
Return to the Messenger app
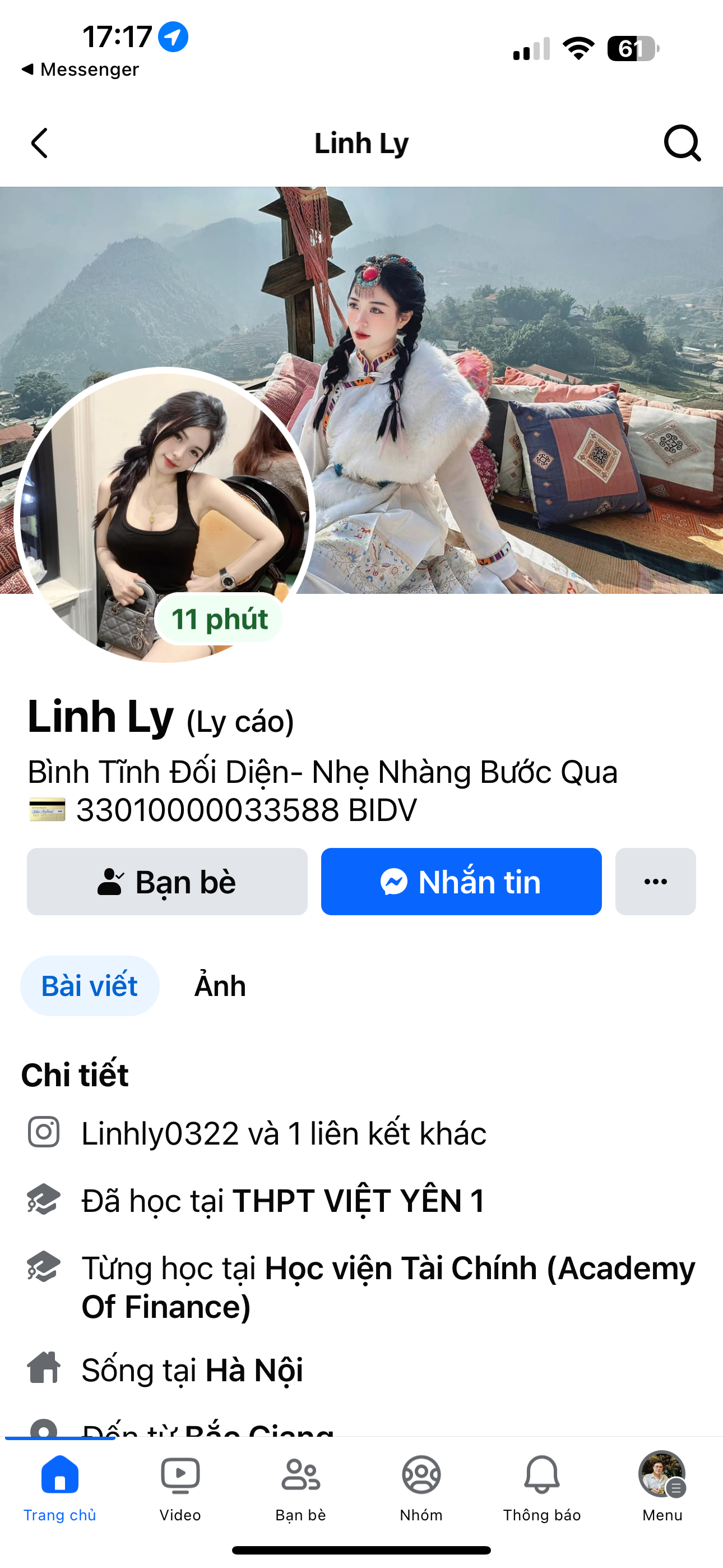point(80,70)
